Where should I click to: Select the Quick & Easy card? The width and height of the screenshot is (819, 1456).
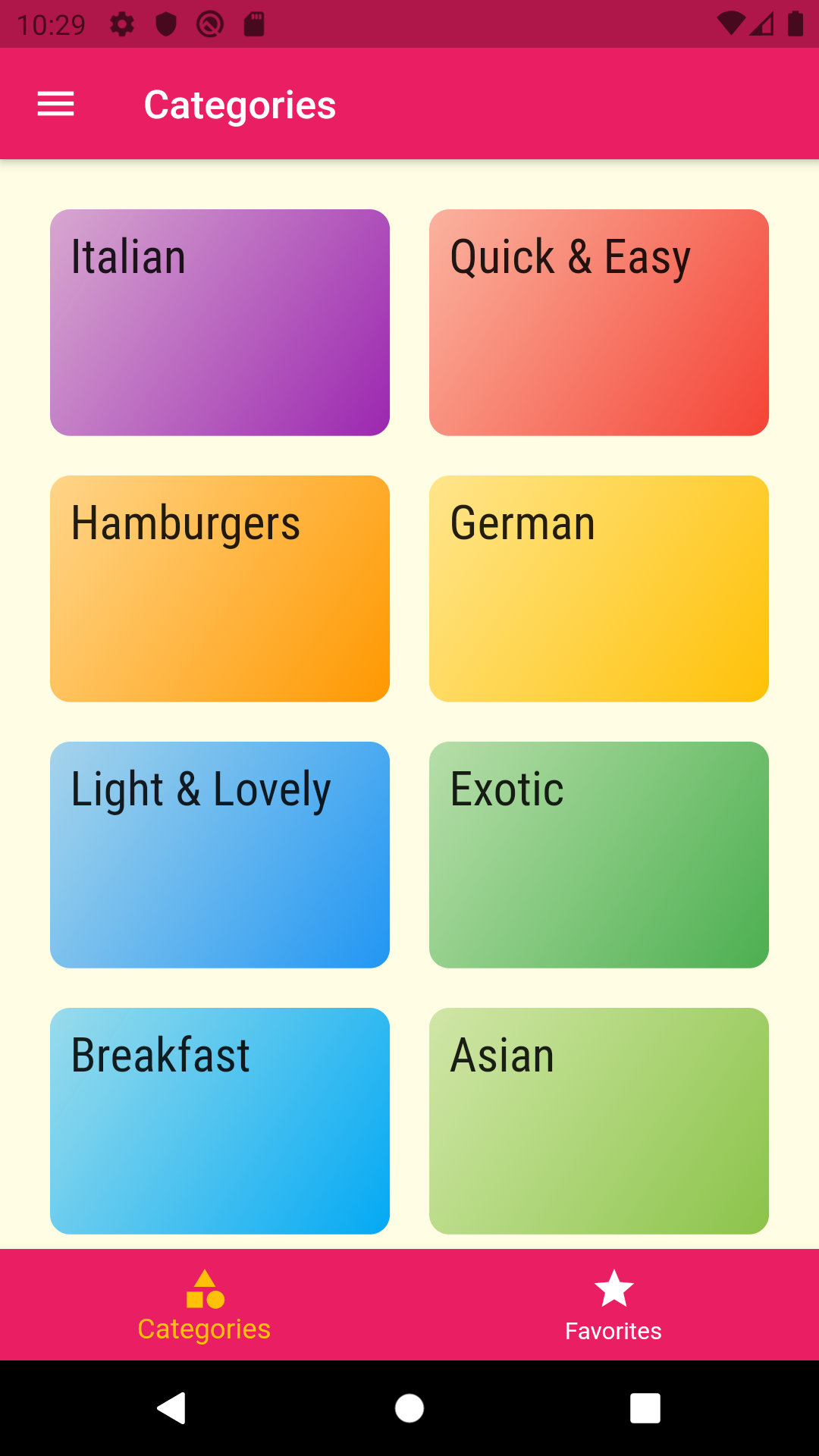click(x=599, y=322)
